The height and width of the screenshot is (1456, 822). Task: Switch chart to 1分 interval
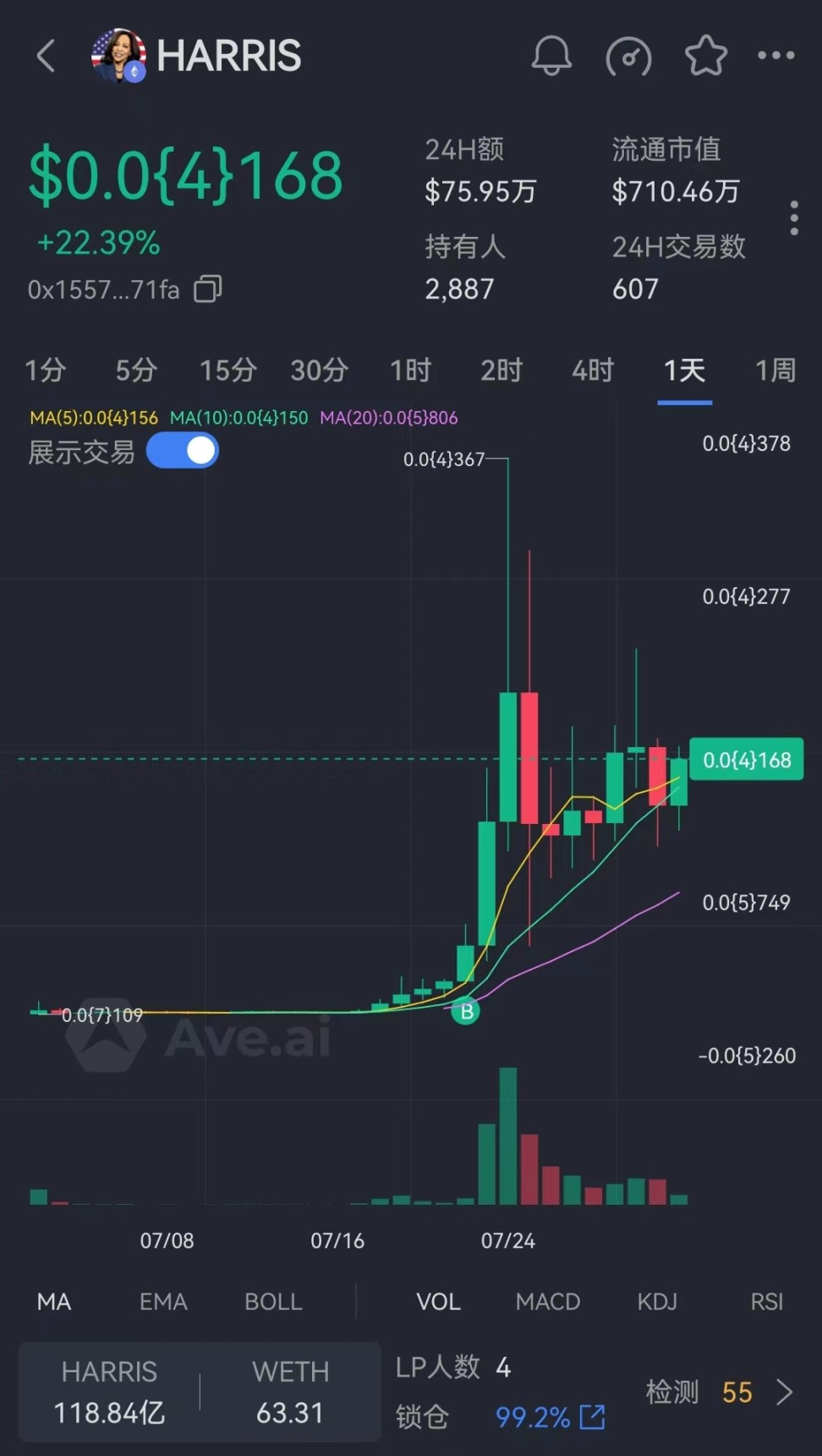click(x=45, y=371)
